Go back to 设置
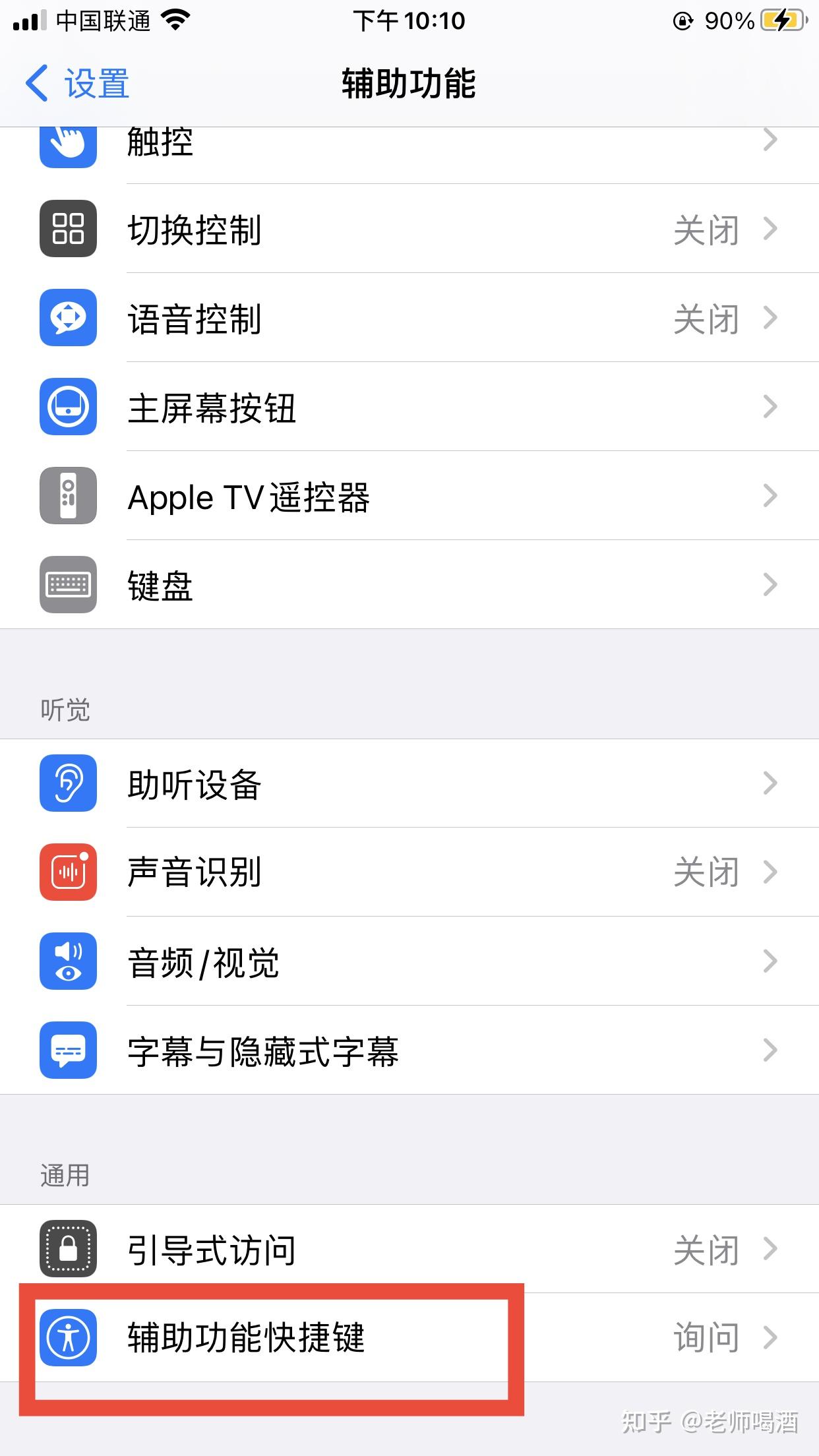 pyautogui.click(x=78, y=84)
